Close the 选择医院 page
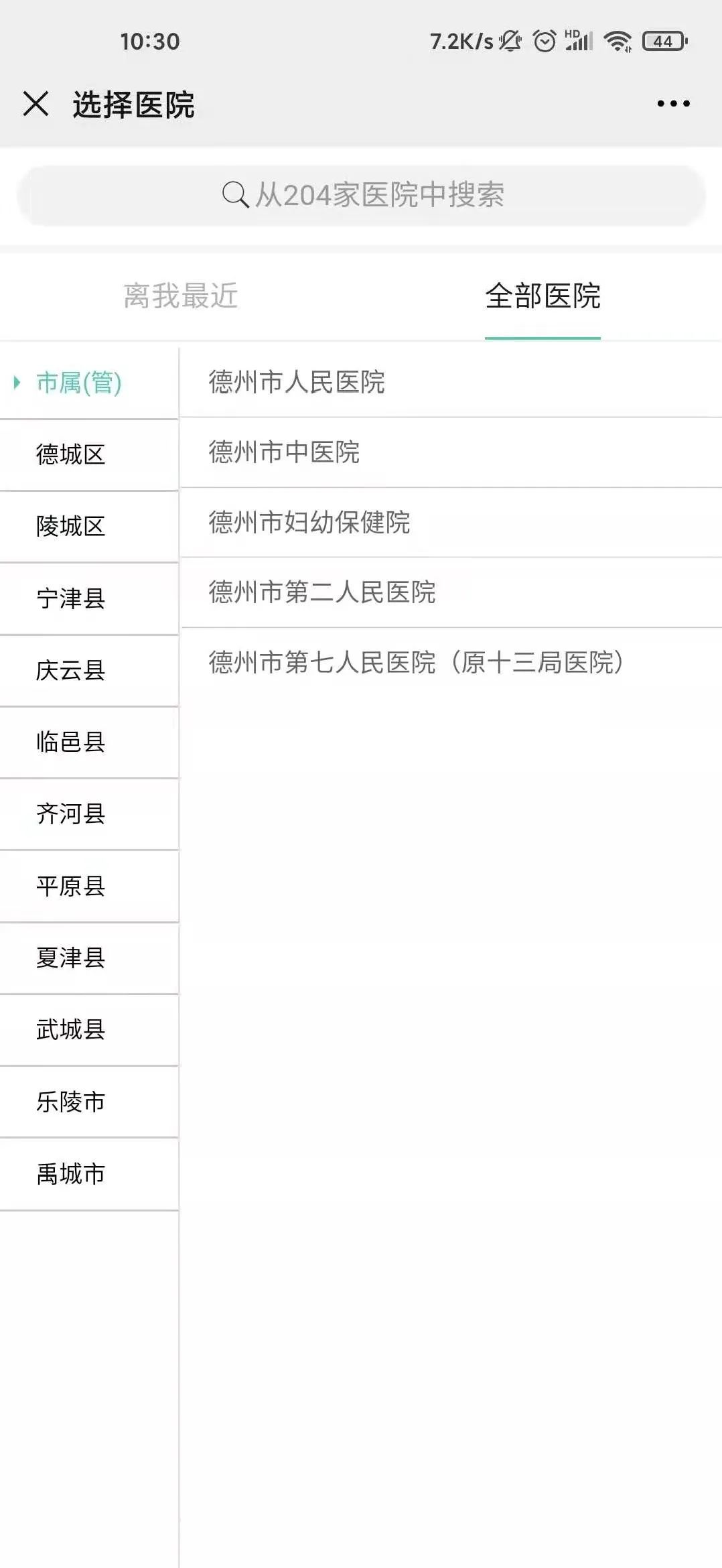Image resolution: width=722 pixels, height=1568 pixels. pyautogui.click(x=36, y=104)
